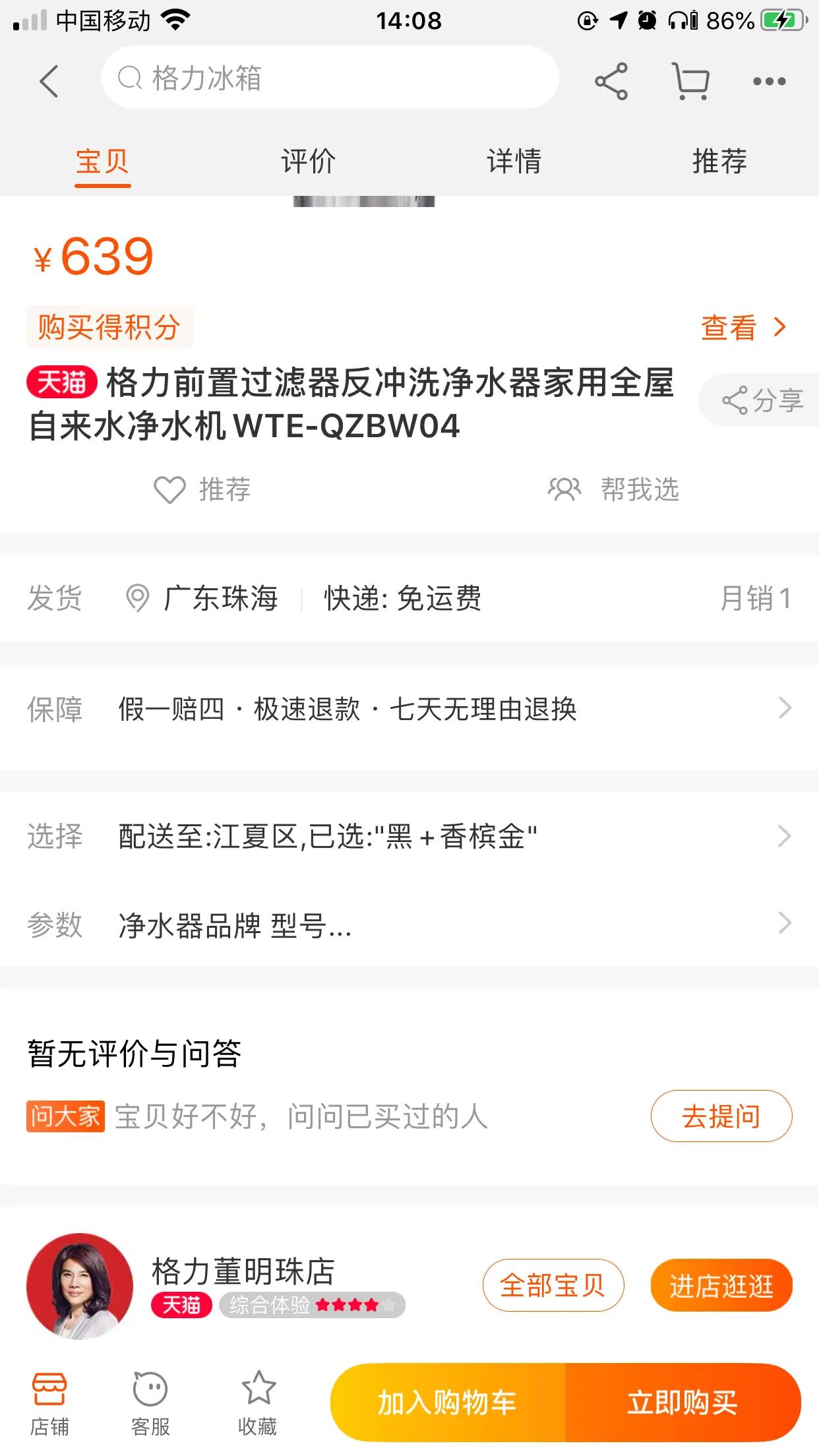The height and width of the screenshot is (1456, 819).
Task: Open the share icon in the top bar
Action: (x=610, y=80)
